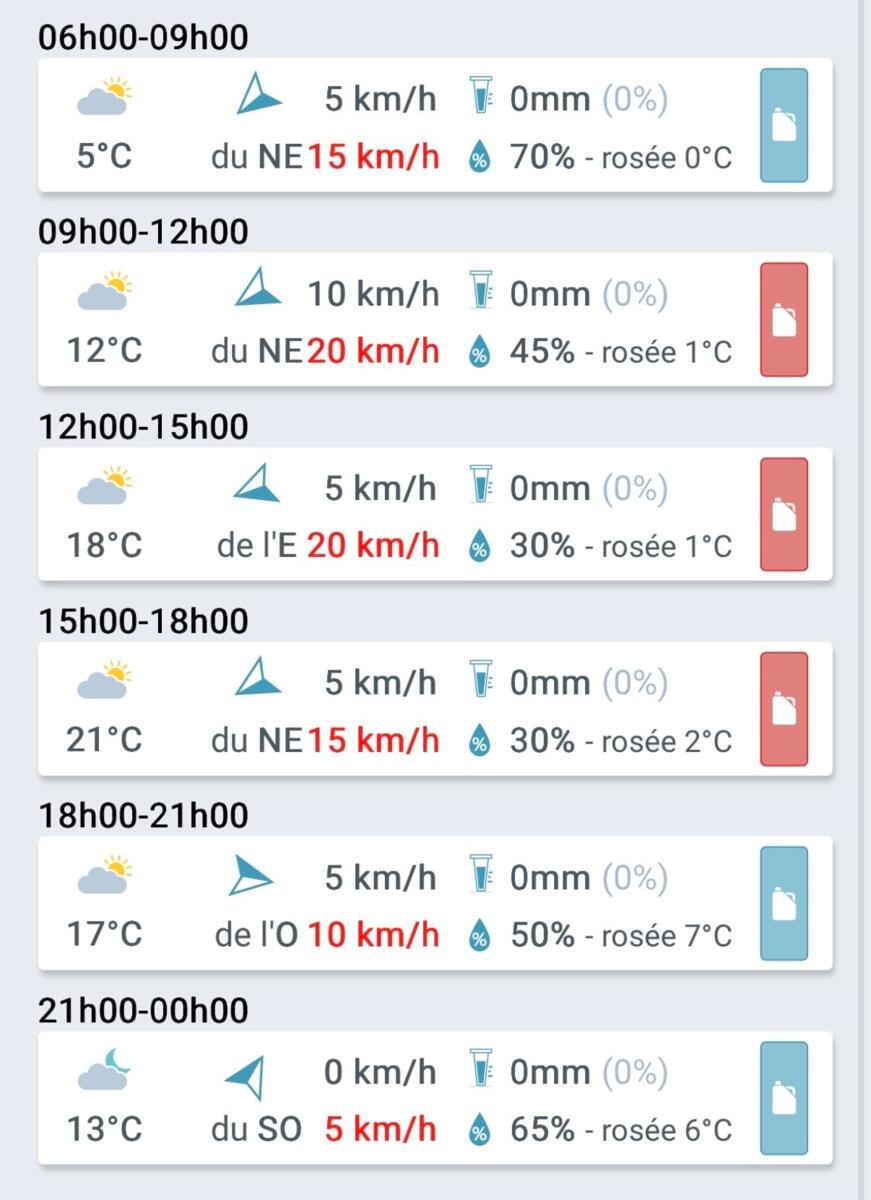
Task: Tap the red spray canister for 09h00-12h00
Action: pyautogui.click(x=784, y=320)
